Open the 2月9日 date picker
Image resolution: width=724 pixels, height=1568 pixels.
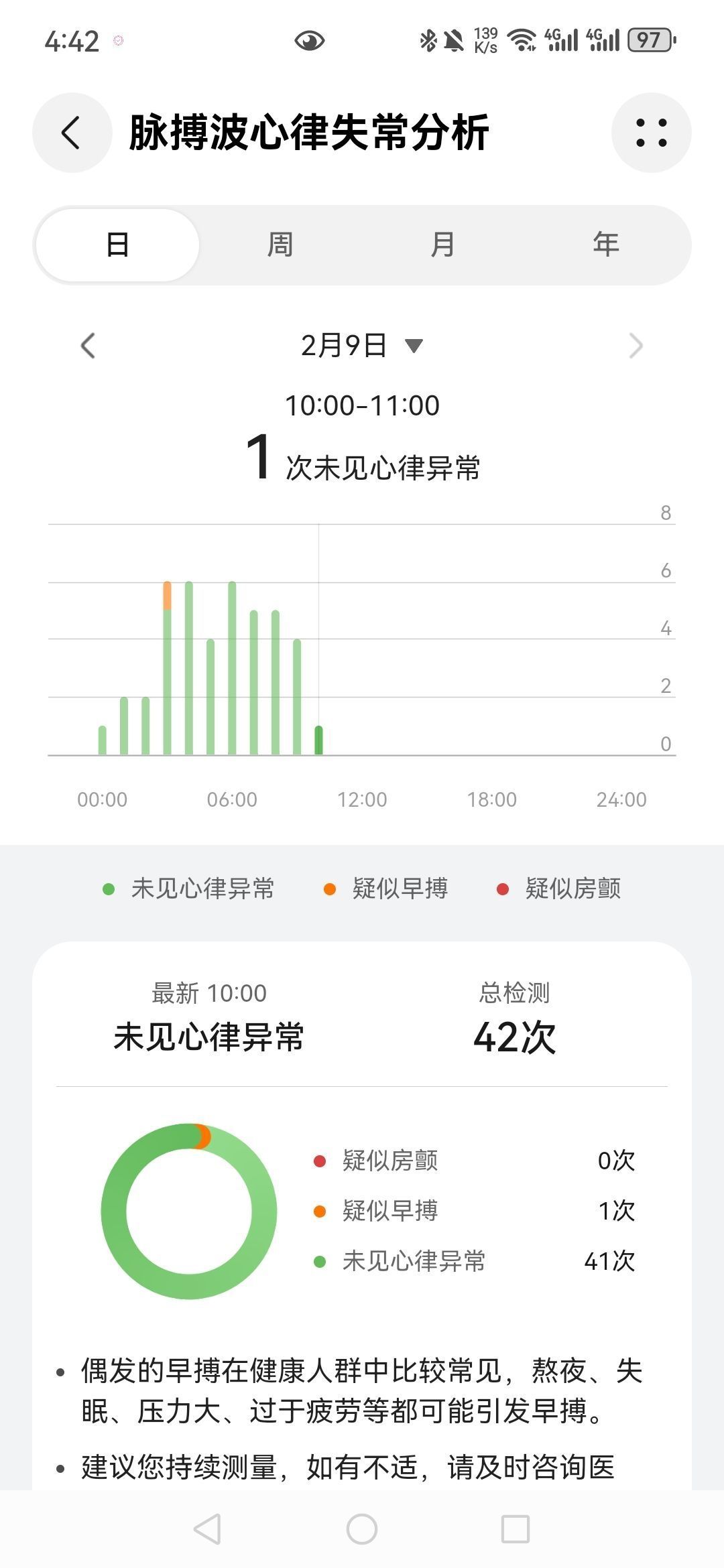(x=362, y=346)
